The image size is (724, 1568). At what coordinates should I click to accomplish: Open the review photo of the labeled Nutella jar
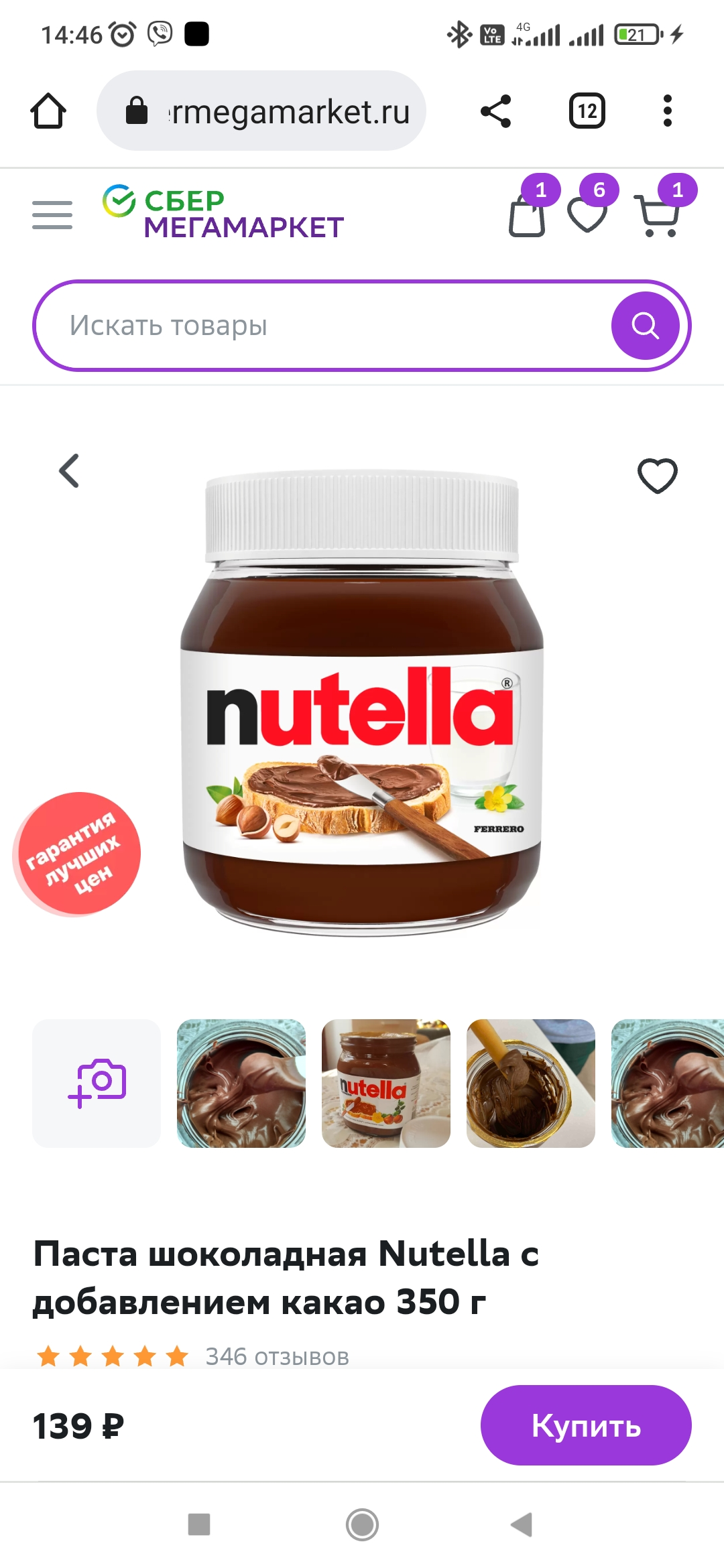pos(386,1084)
